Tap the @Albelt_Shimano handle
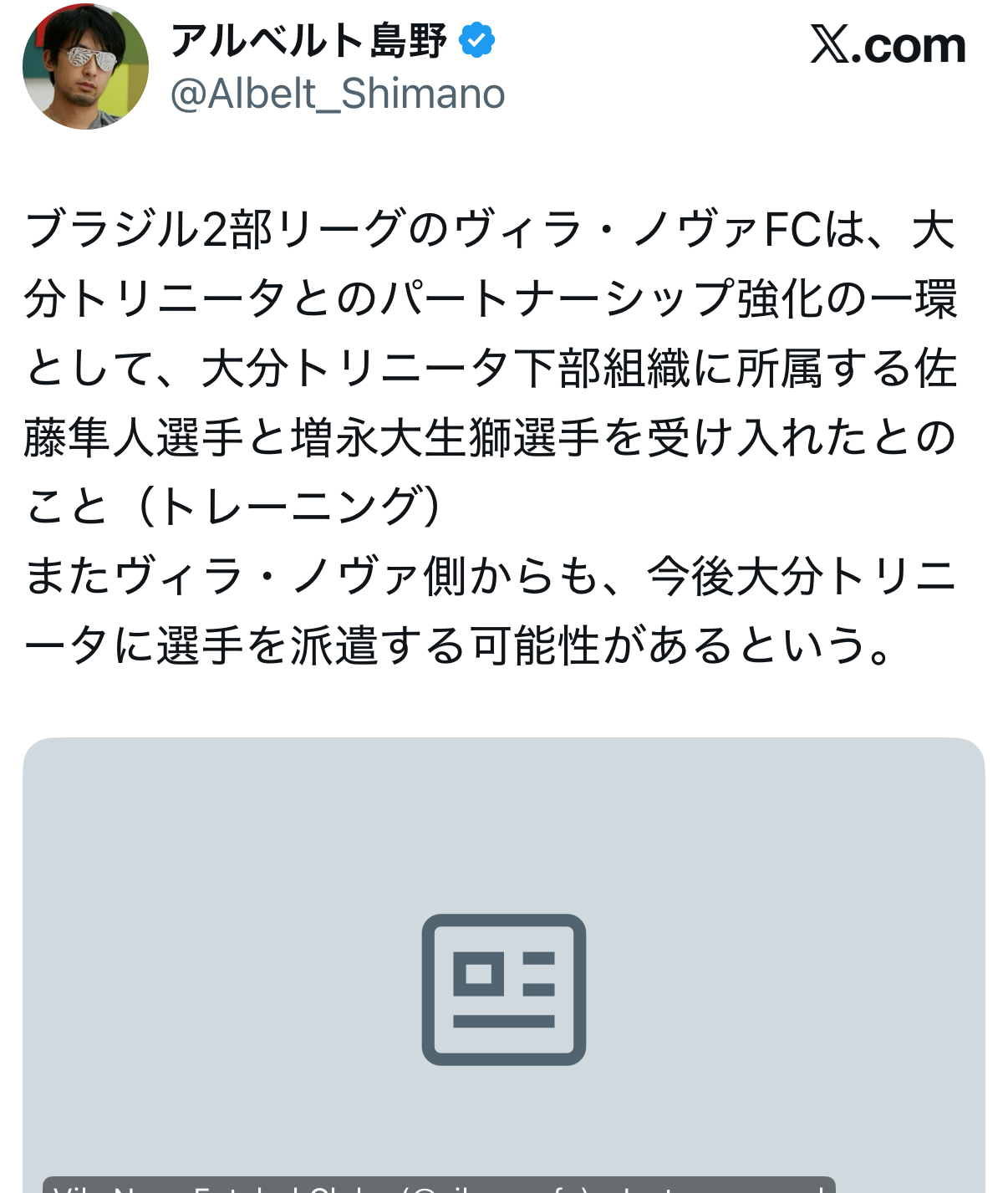 [338, 94]
